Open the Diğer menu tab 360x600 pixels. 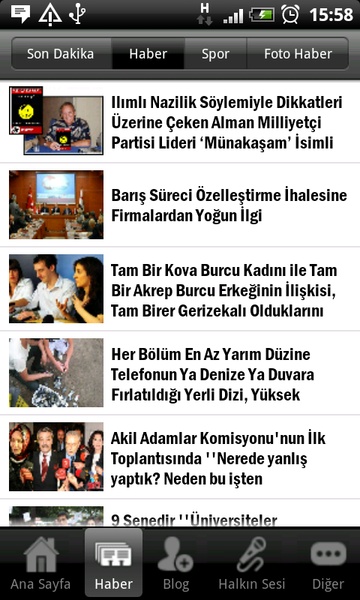(x=328, y=563)
